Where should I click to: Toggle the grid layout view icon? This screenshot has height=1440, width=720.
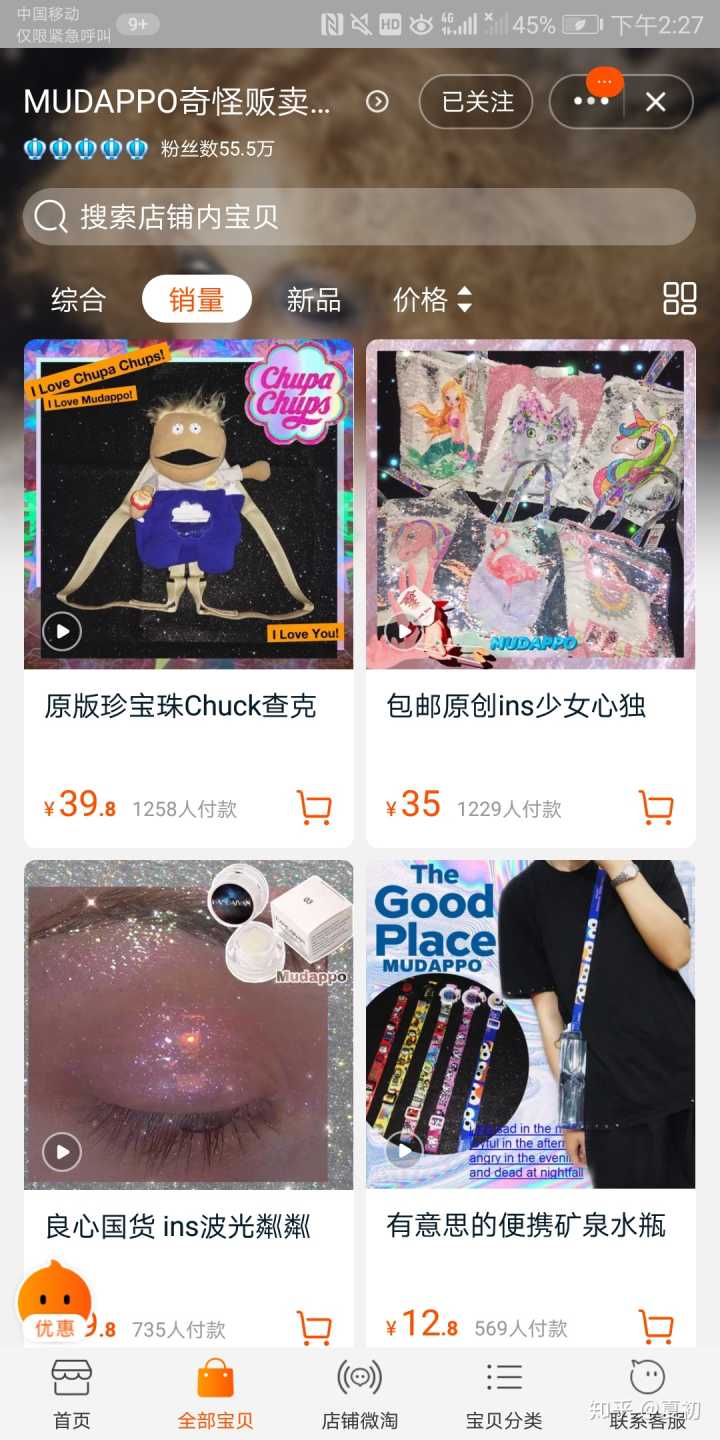(679, 298)
